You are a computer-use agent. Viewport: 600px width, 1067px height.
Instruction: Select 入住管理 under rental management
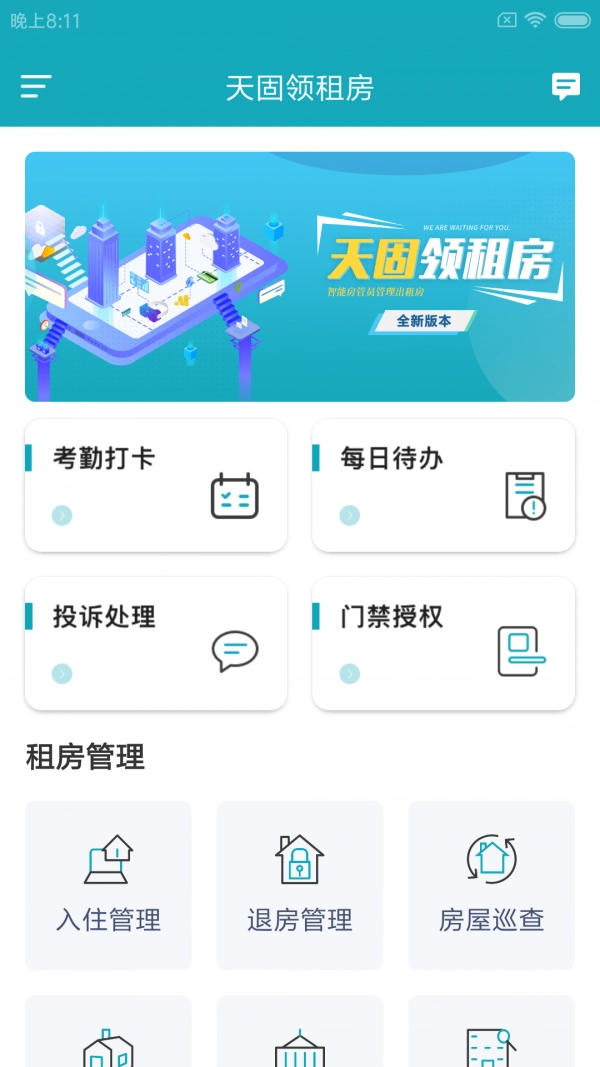pos(108,885)
